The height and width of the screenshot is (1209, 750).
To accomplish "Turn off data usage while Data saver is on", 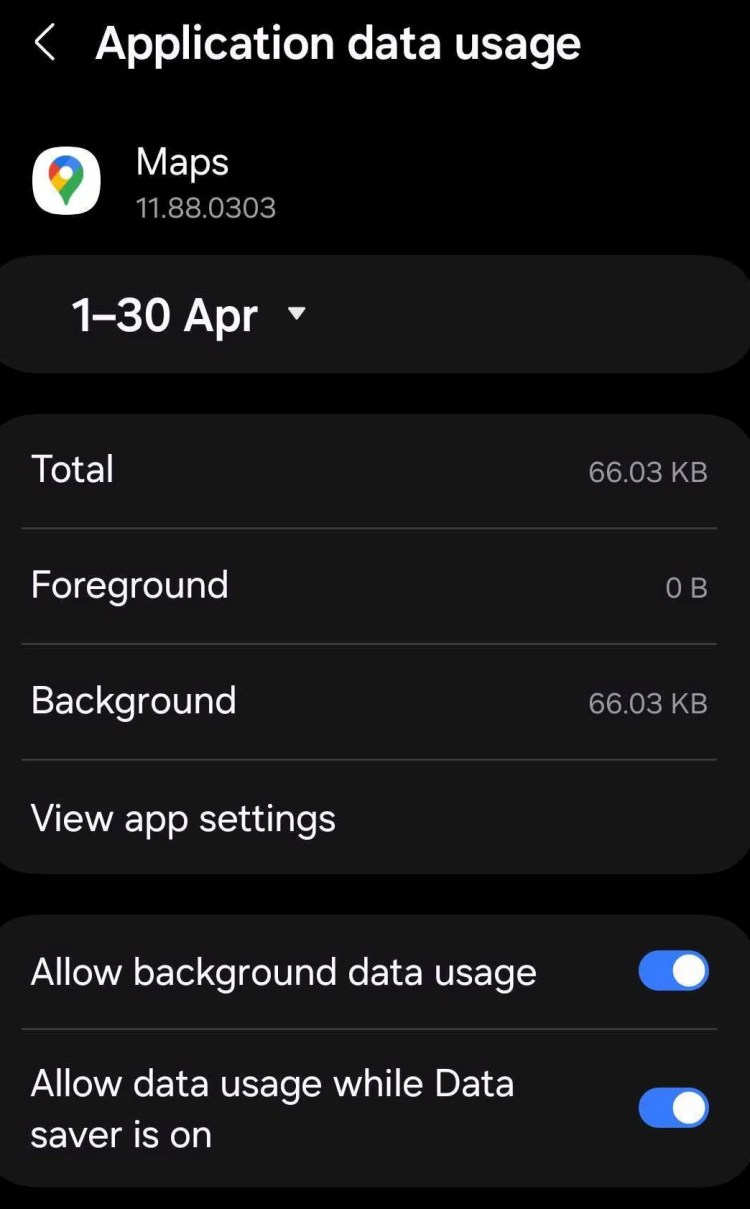I will click(671, 1107).
